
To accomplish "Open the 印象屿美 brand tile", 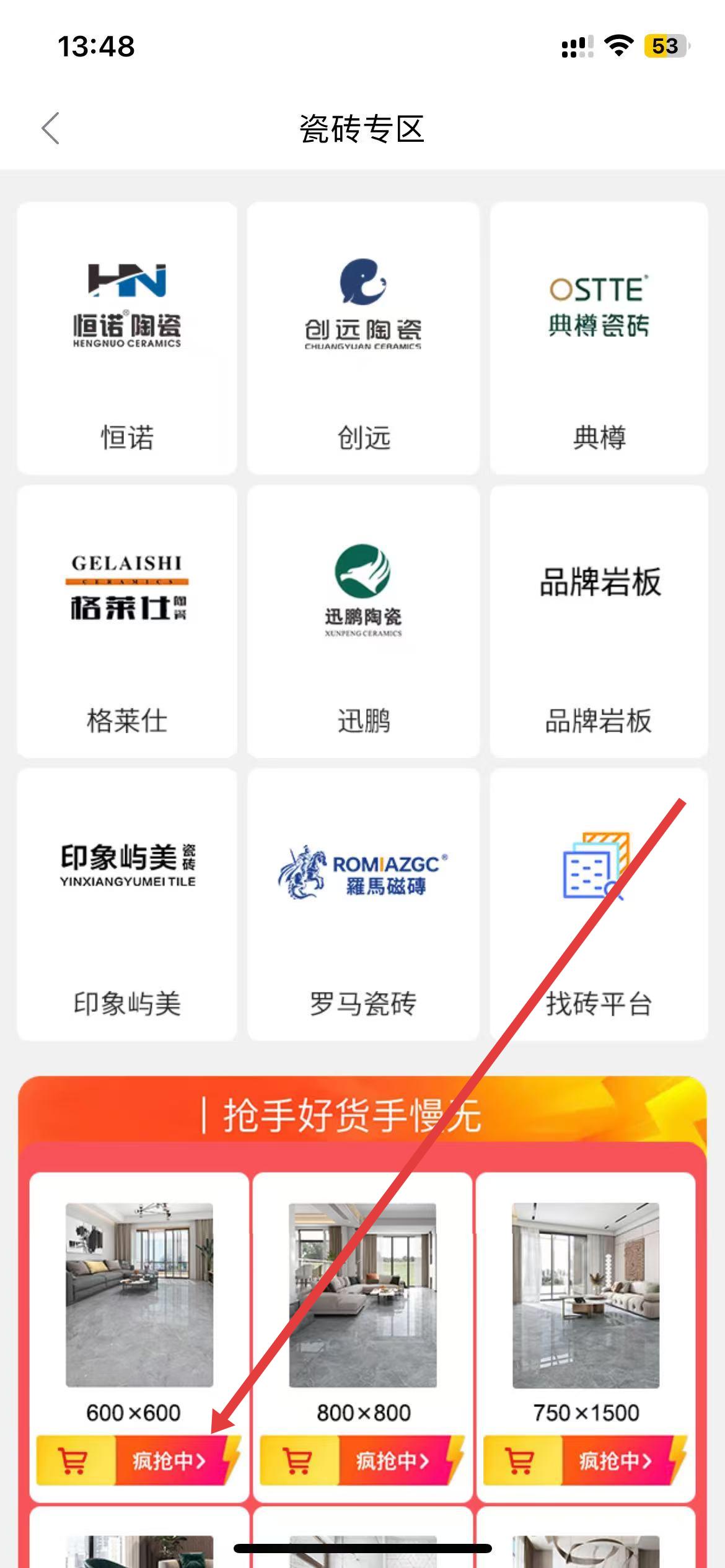I will point(127,904).
